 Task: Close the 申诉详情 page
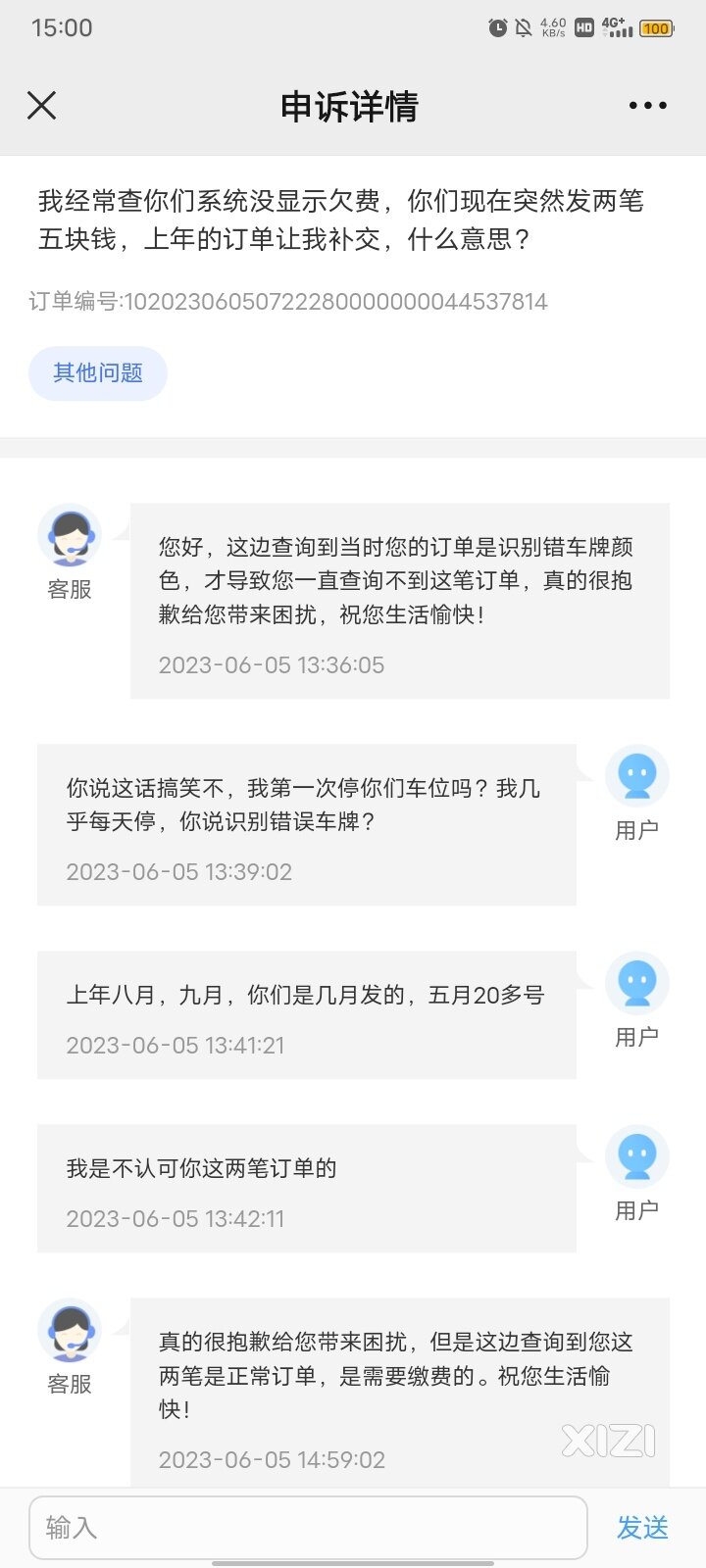coord(41,106)
